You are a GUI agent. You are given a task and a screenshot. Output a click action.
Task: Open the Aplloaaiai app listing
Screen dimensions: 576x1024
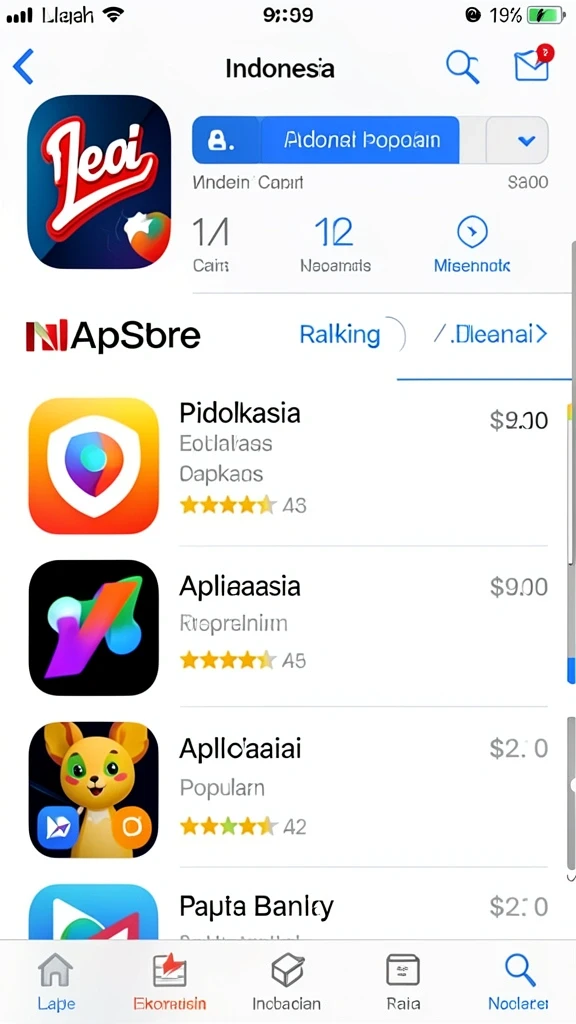(x=288, y=789)
